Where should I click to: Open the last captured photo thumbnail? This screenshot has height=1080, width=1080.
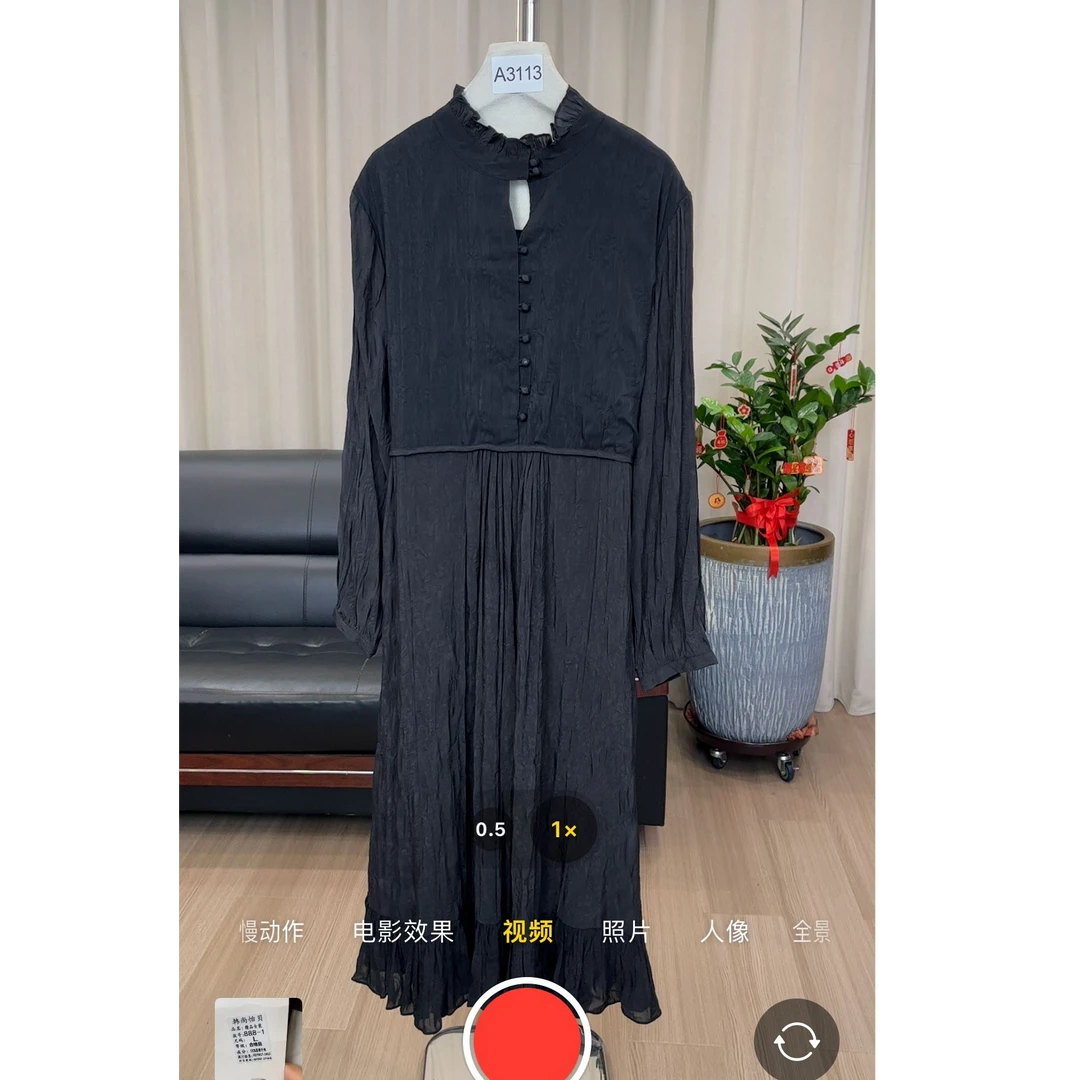tap(258, 1040)
